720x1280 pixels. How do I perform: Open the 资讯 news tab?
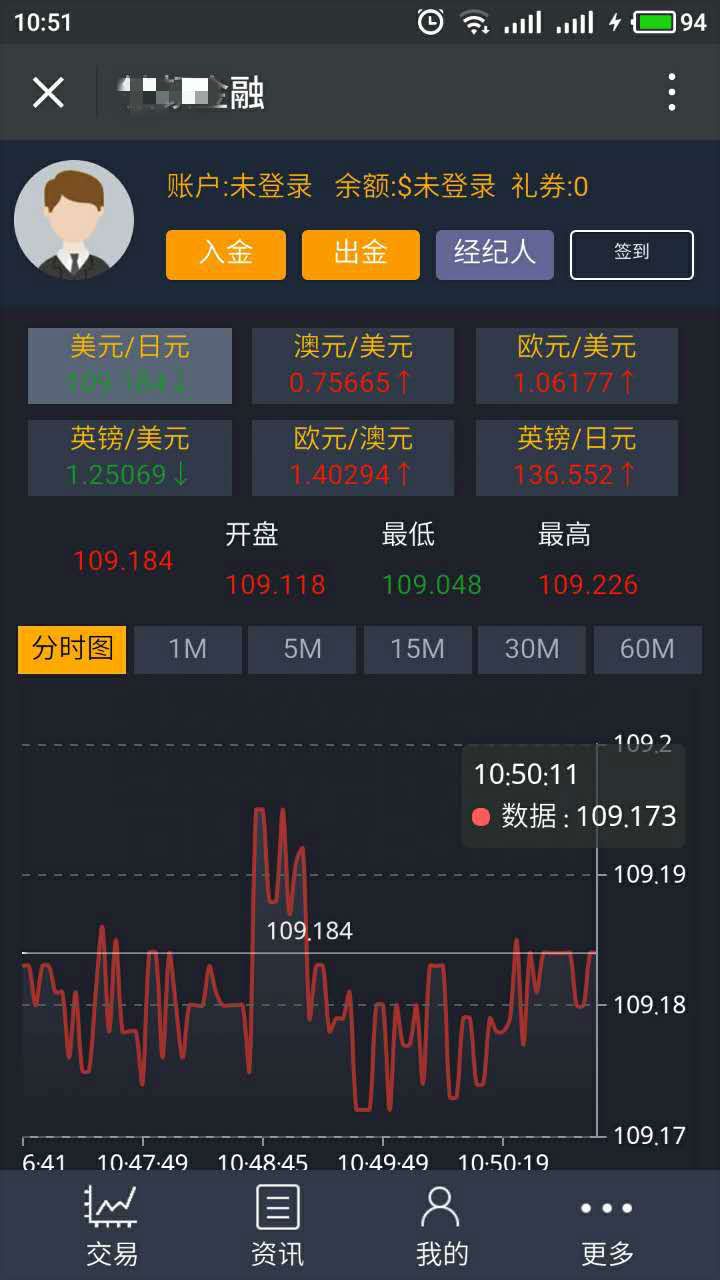277,1226
